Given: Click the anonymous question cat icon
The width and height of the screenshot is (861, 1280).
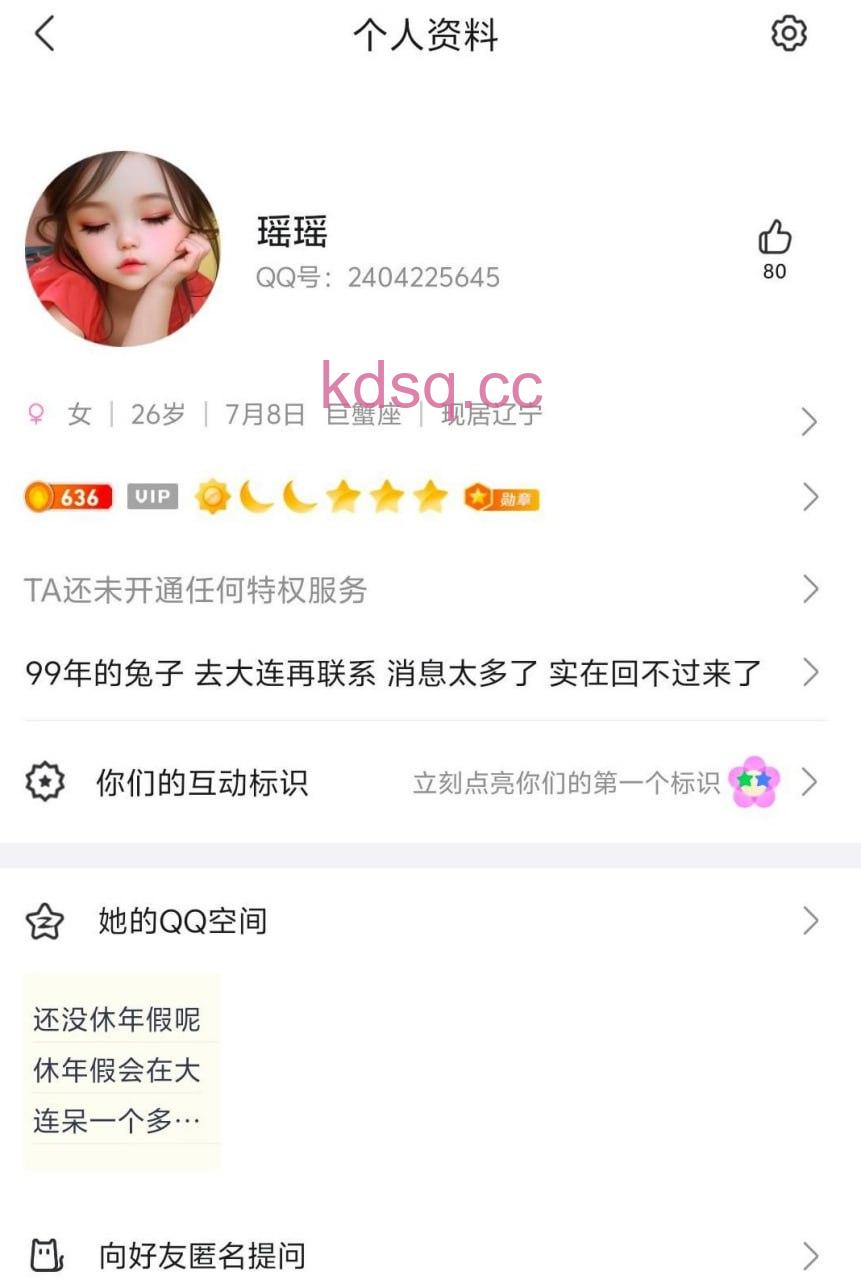Looking at the screenshot, I should tap(44, 1256).
